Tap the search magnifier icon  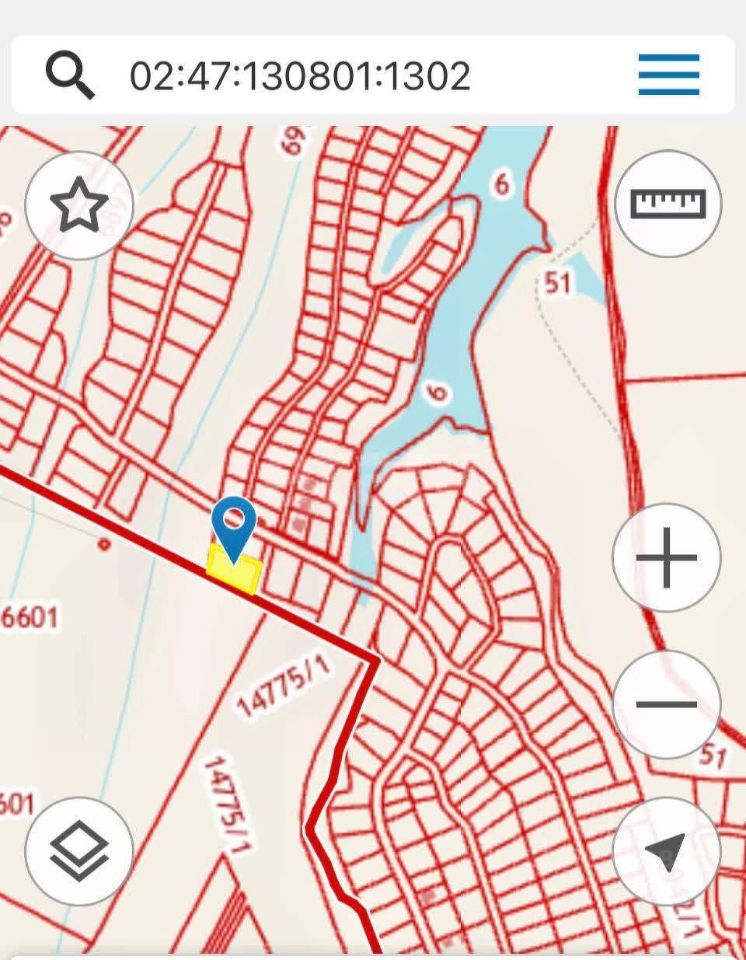click(x=70, y=76)
